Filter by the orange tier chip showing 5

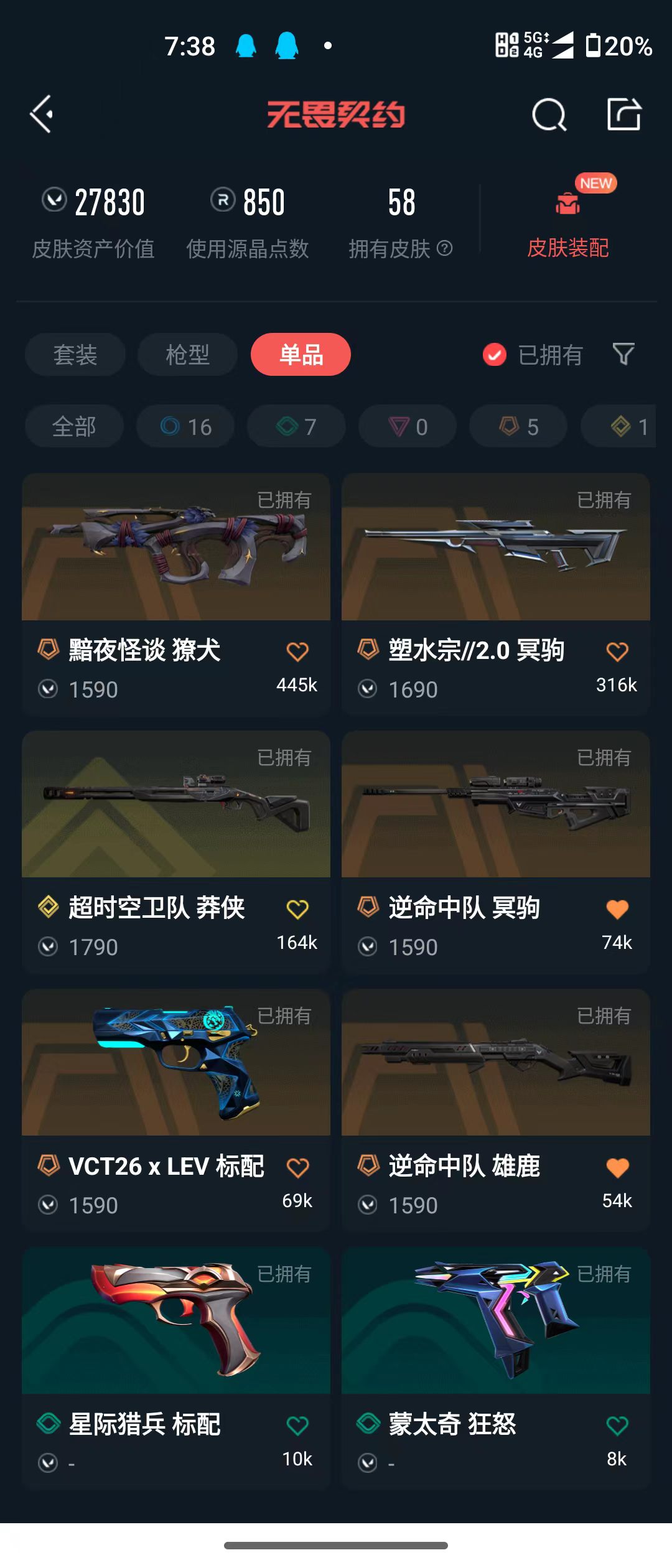[x=518, y=426]
